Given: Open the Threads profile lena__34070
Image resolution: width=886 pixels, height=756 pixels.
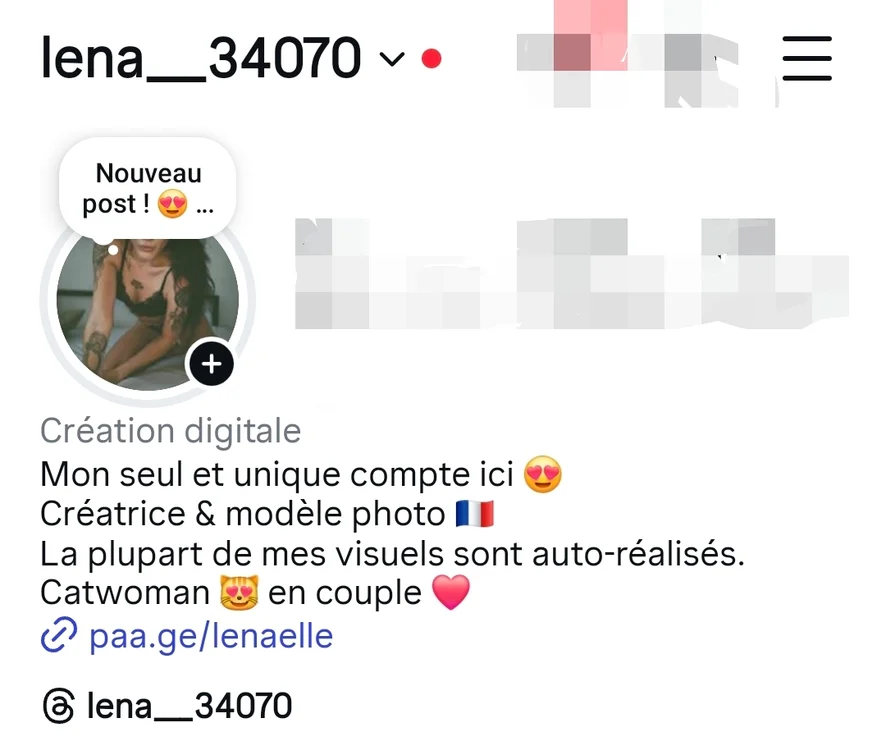Looking at the screenshot, I should 188,706.
